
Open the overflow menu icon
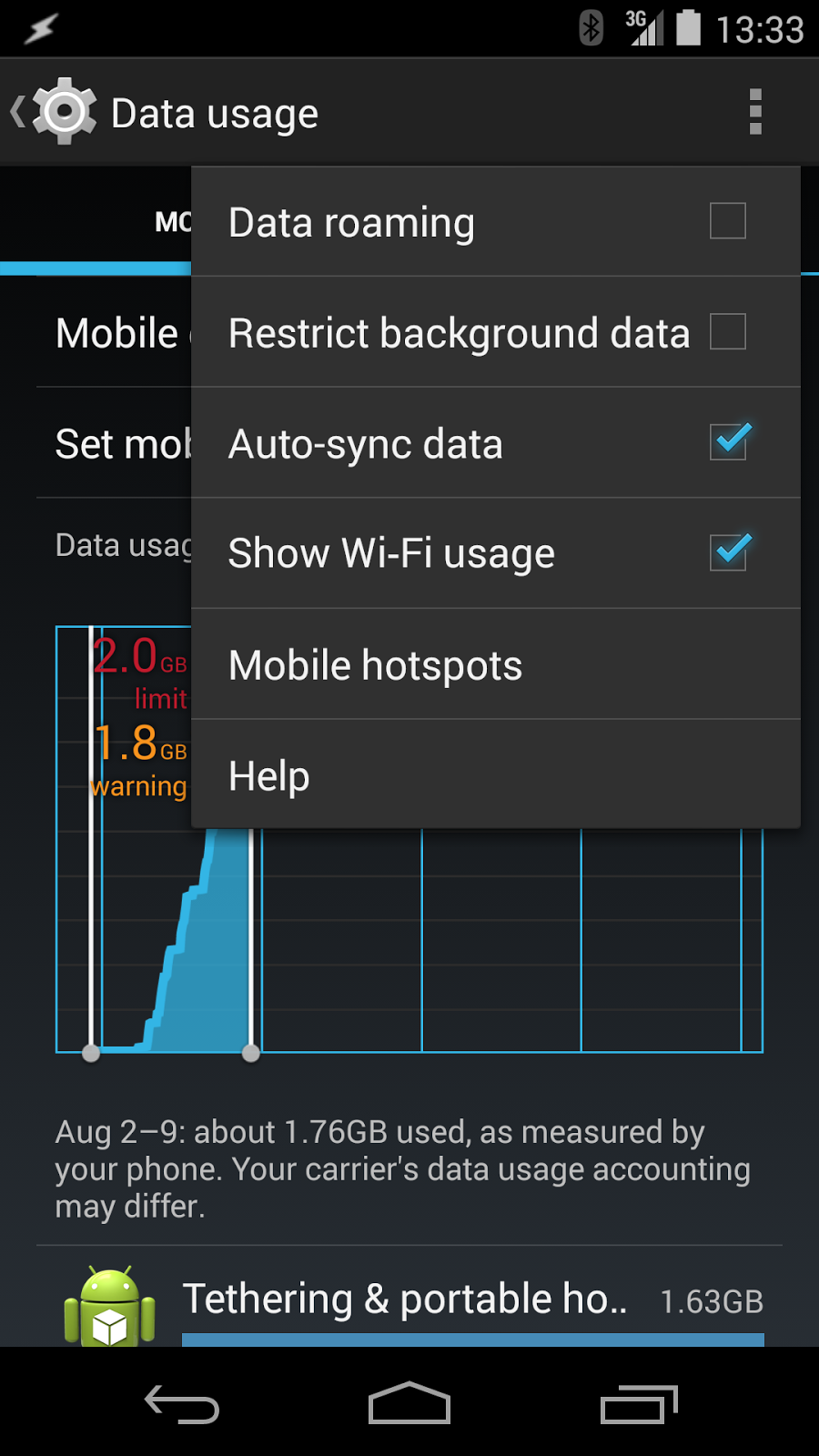coord(755,111)
